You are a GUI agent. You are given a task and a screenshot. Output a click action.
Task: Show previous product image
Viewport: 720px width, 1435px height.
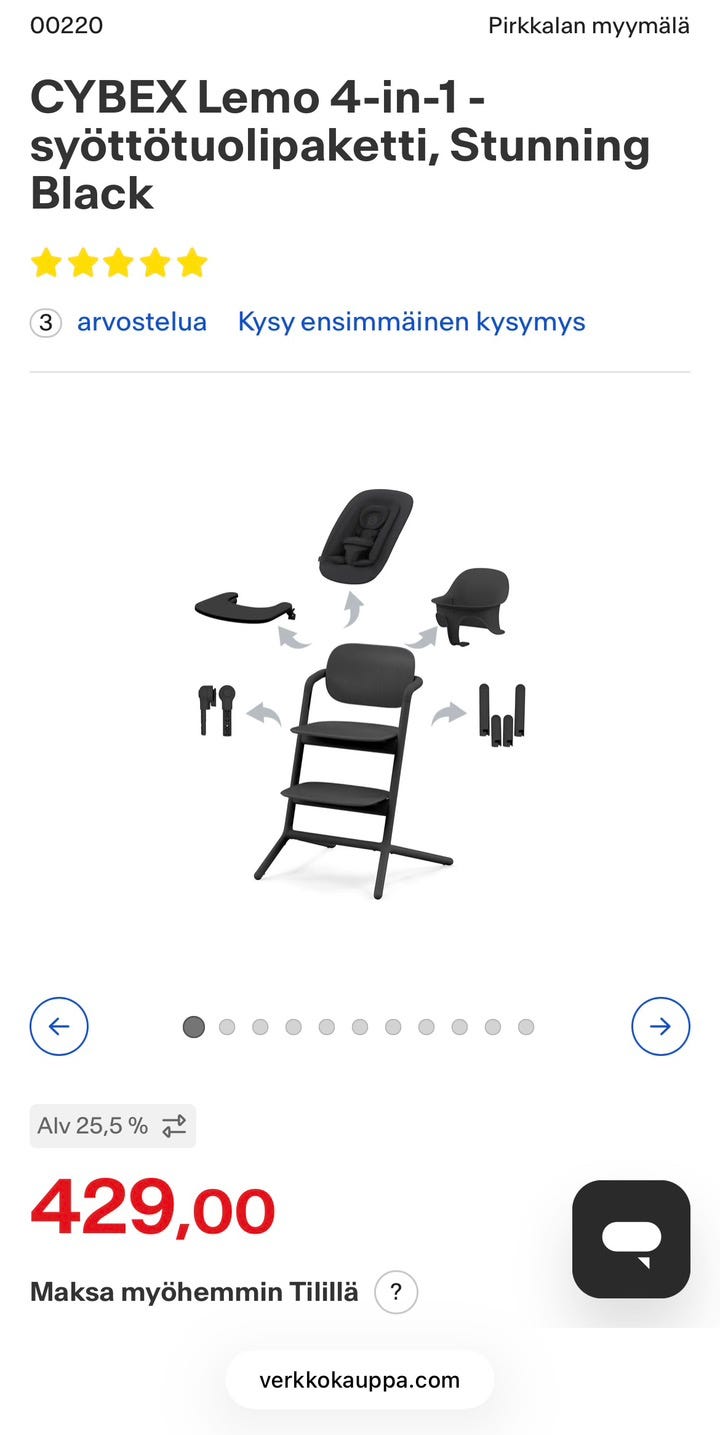pos(59,1026)
